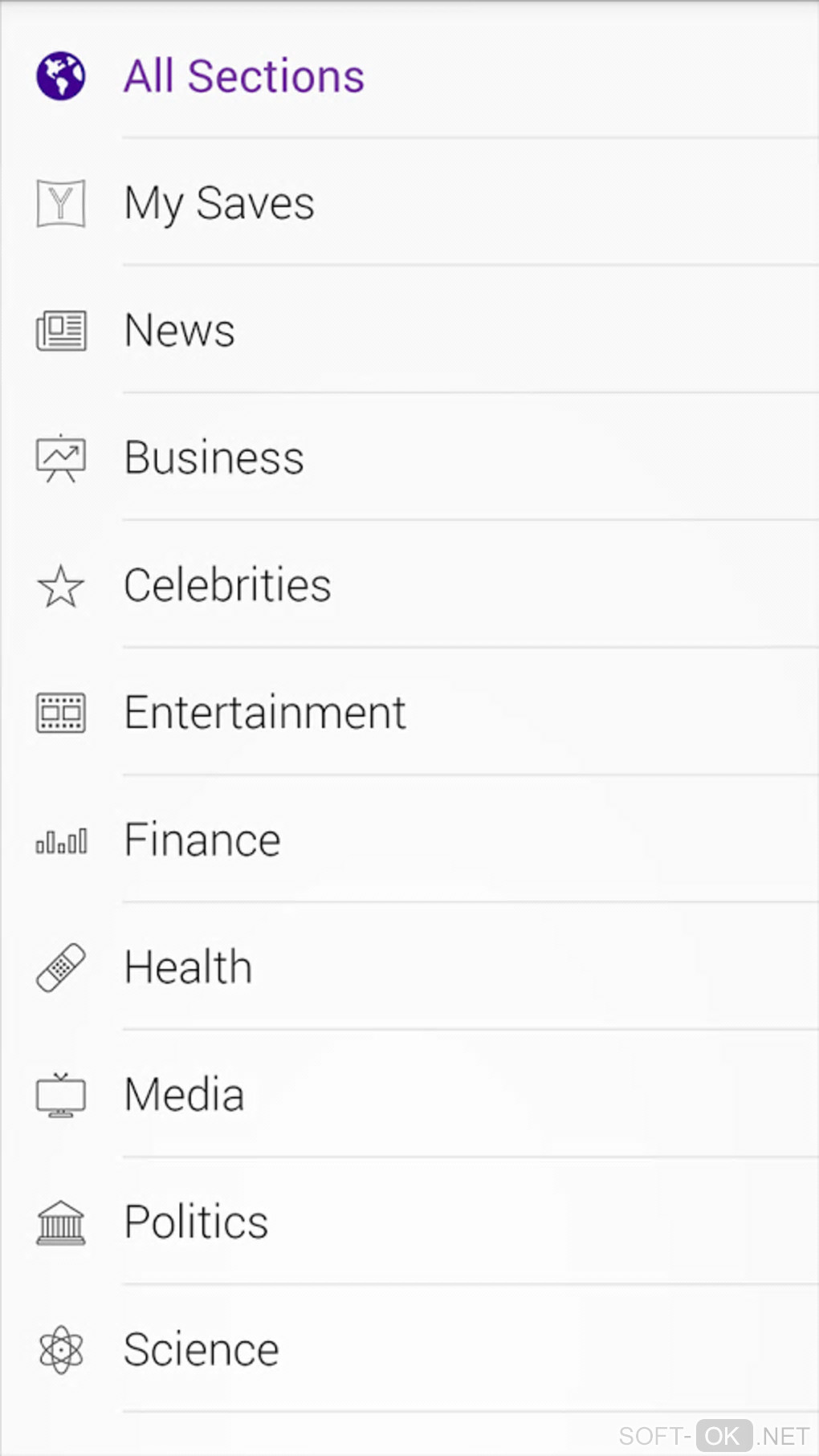
Task: Go to the News section
Action: click(180, 331)
